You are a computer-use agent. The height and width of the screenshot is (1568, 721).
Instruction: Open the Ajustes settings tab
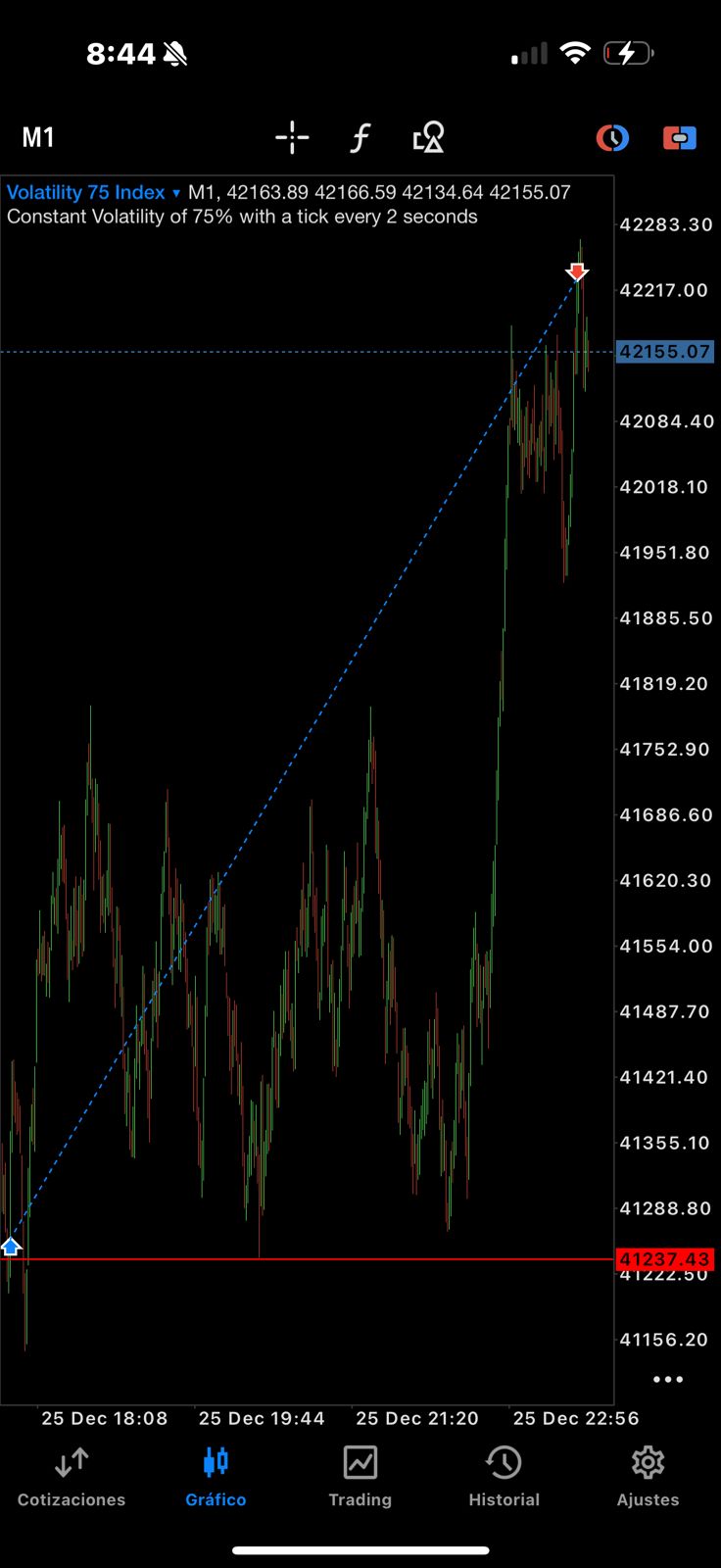pos(648,1477)
